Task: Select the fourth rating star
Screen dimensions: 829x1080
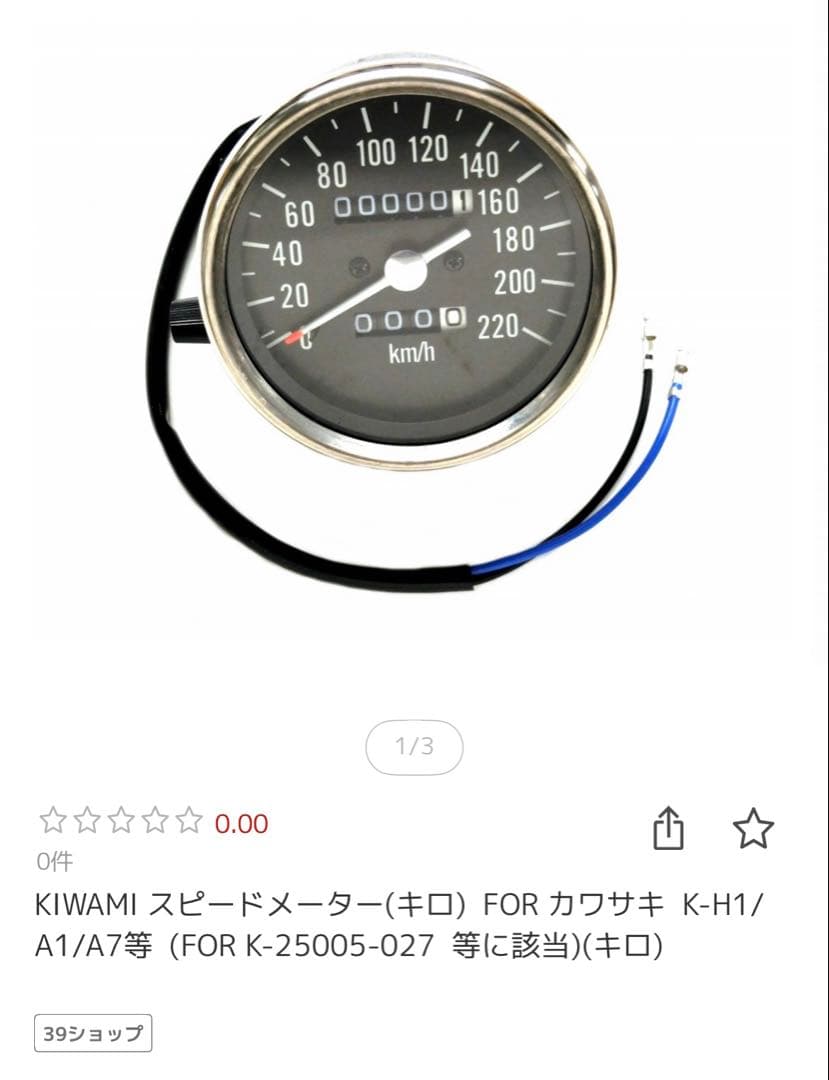Action: (155, 822)
